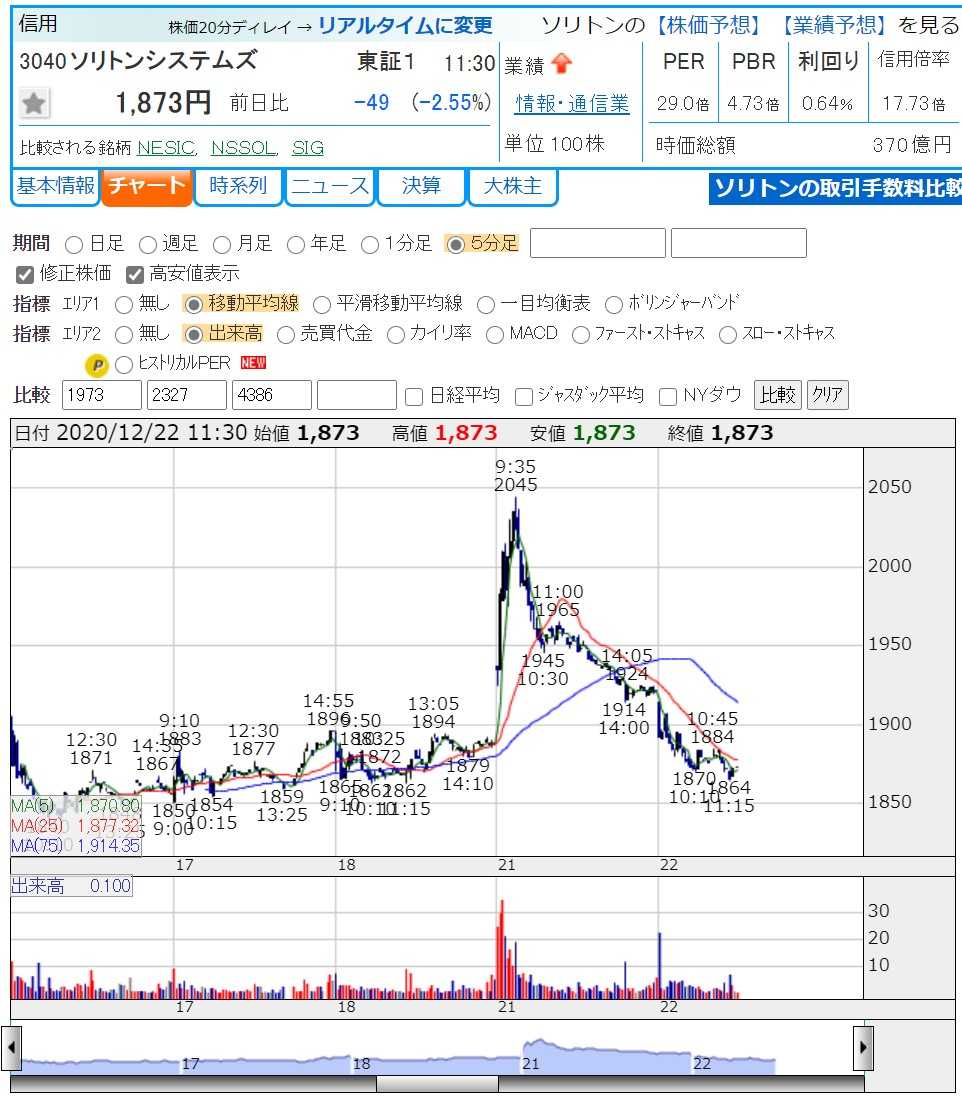Open the NESIC comparison stock link
The height and width of the screenshot is (1096, 962).
pos(166,148)
